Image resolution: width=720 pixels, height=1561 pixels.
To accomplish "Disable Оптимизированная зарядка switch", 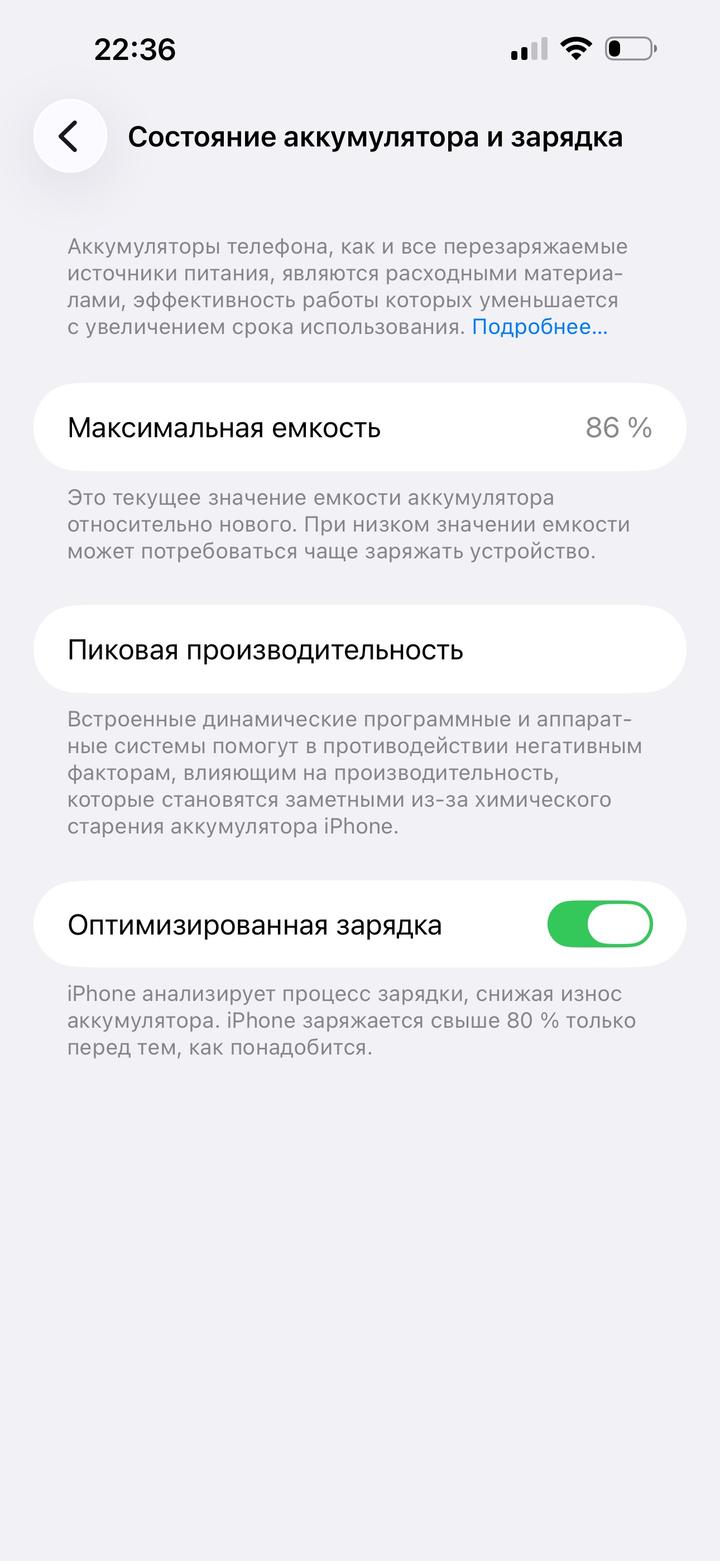I will coord(599,924).
